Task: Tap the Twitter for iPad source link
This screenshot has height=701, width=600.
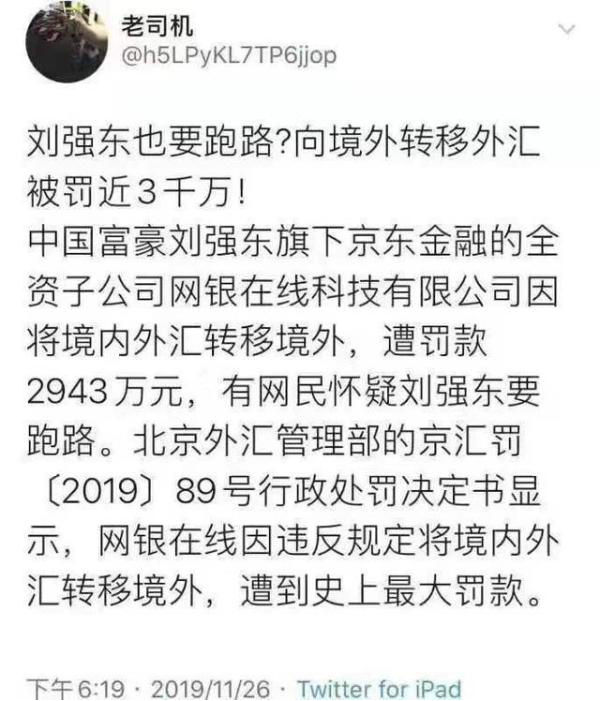Action: [379, 689]
